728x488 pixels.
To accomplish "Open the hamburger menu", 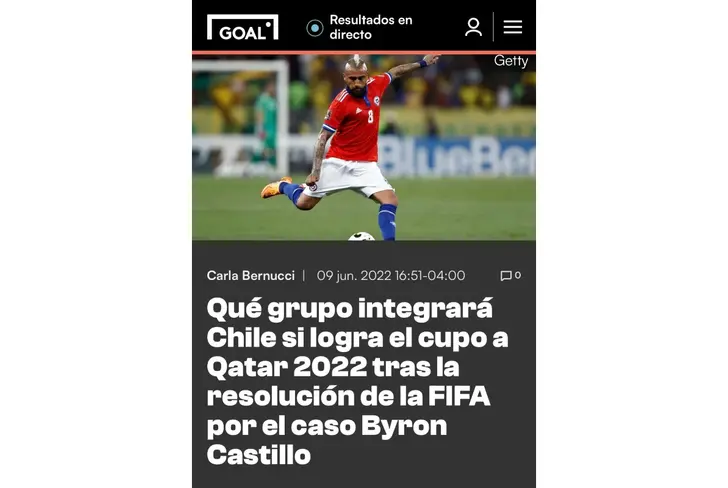I will coord(513,27).
